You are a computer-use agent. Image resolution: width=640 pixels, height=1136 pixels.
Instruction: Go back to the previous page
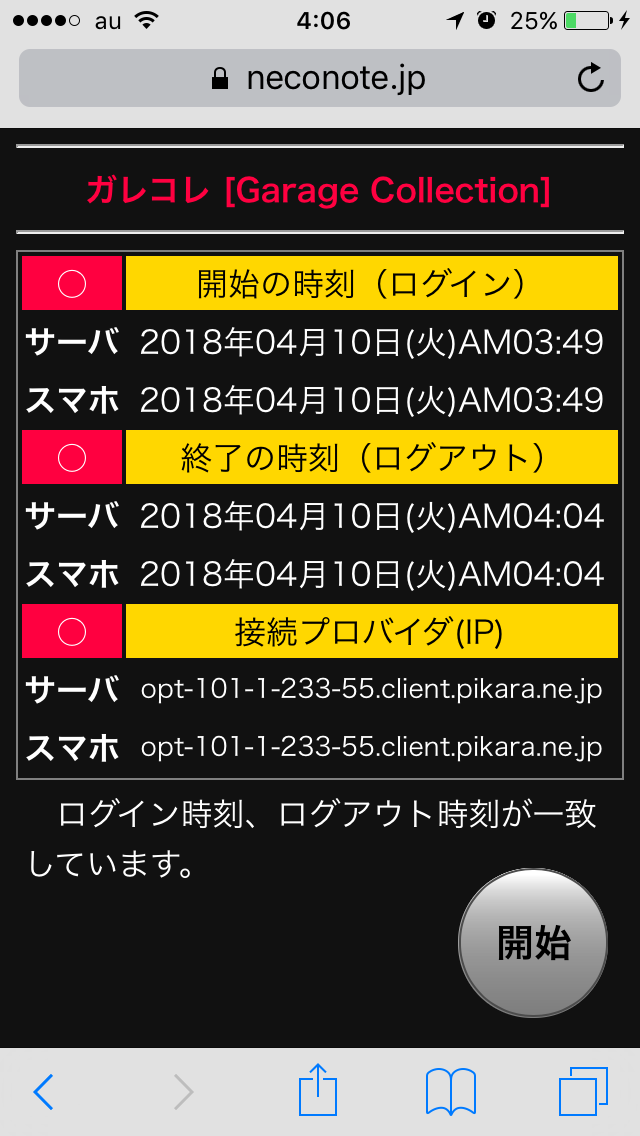point(43,1092)
